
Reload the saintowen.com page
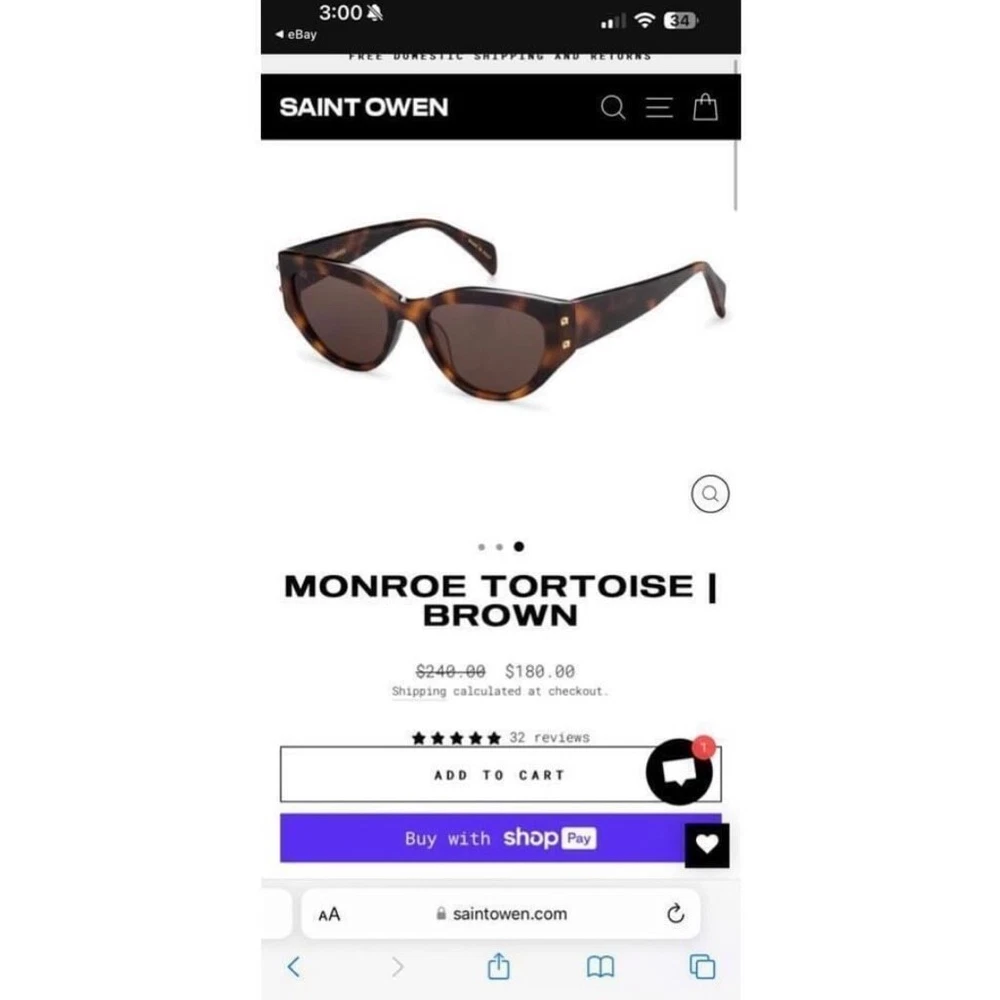coord(675,913)
